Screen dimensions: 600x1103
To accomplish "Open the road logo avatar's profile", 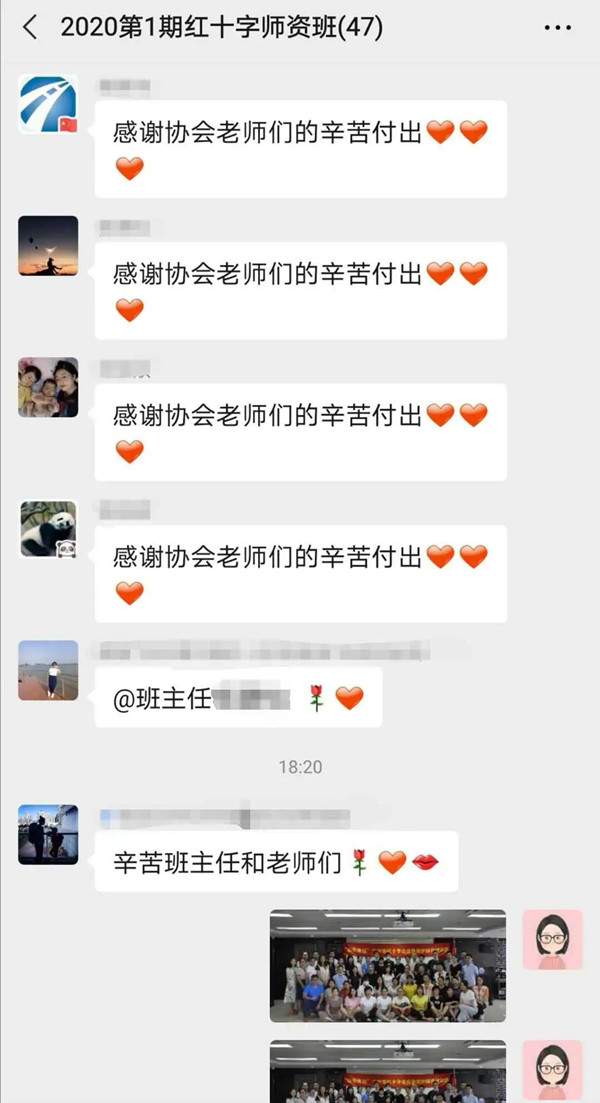I will pyautogui.click(x=48, y=104).
